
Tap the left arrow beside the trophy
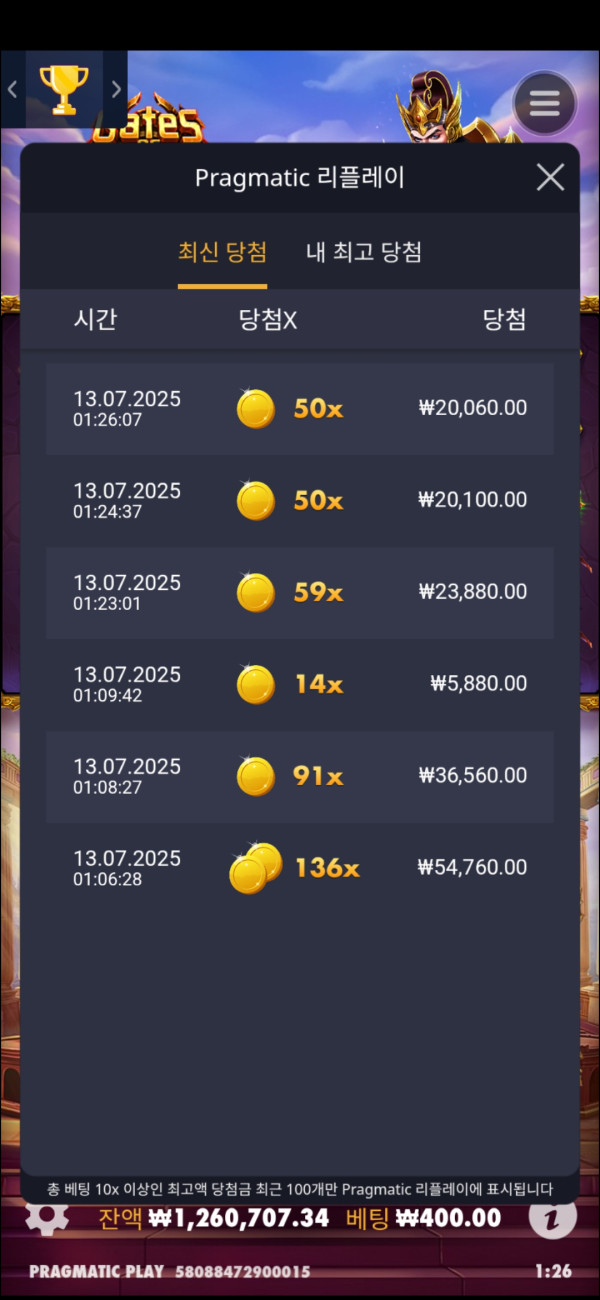point(12,89)
